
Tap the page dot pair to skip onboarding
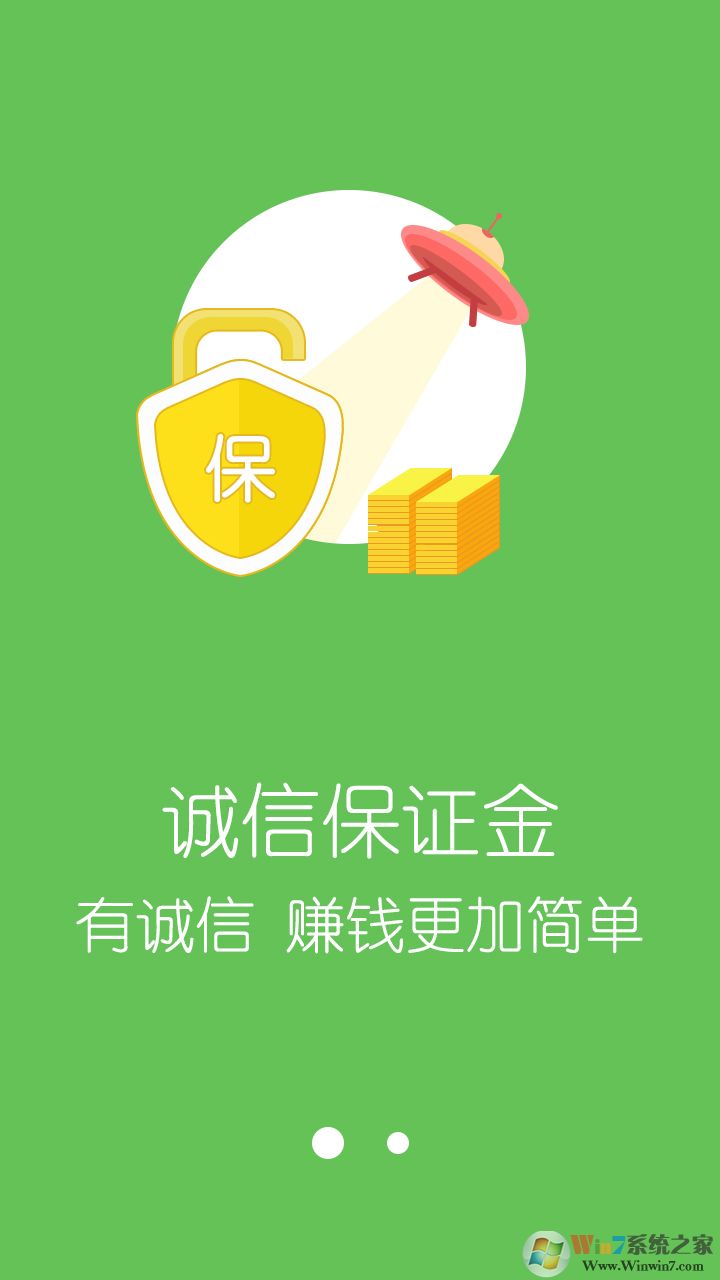pyautogui.click(x=362, y=1141)
